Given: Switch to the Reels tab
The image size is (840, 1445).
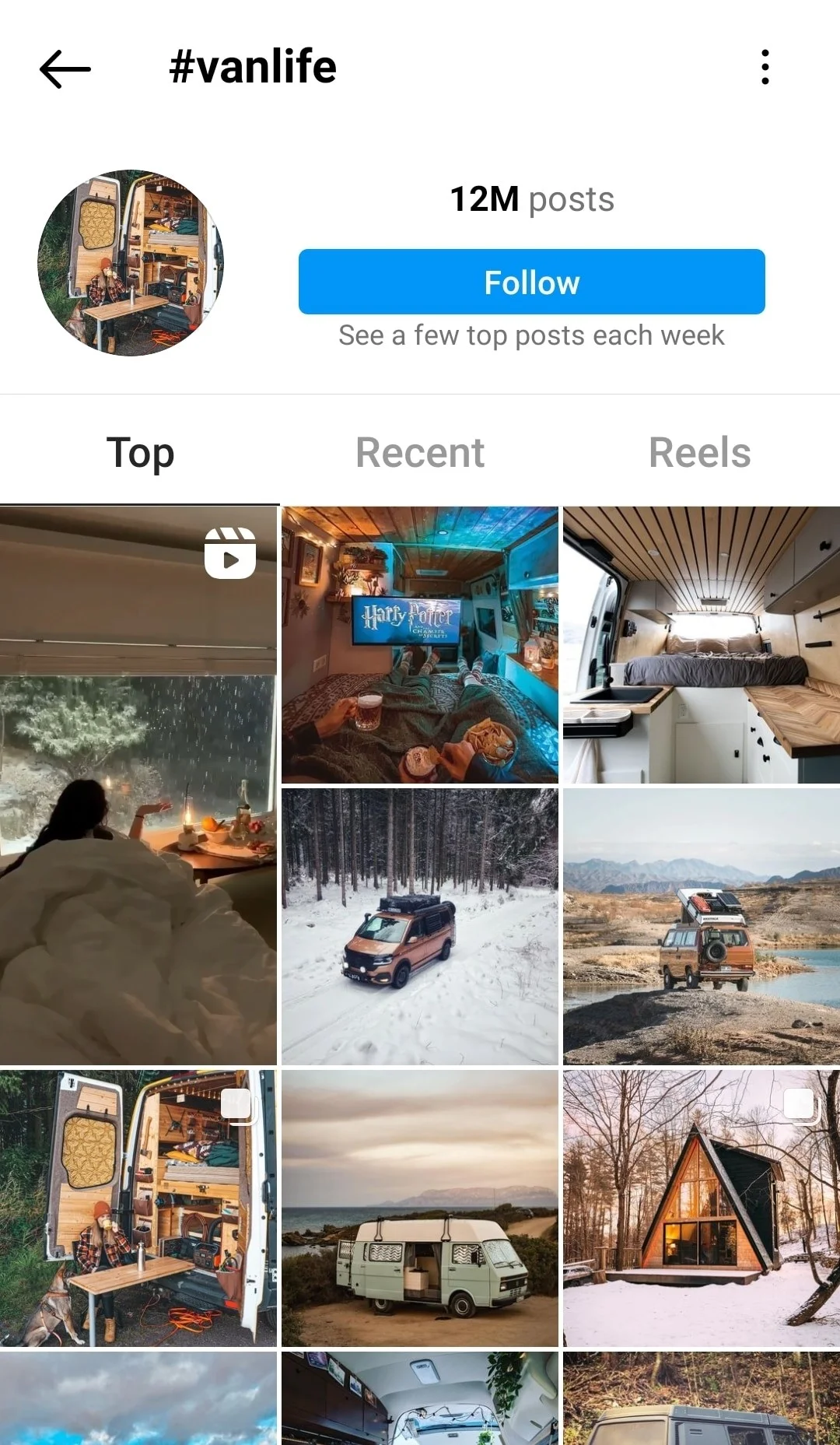Looking at the screenshot, I should click(x=699, y=453).
